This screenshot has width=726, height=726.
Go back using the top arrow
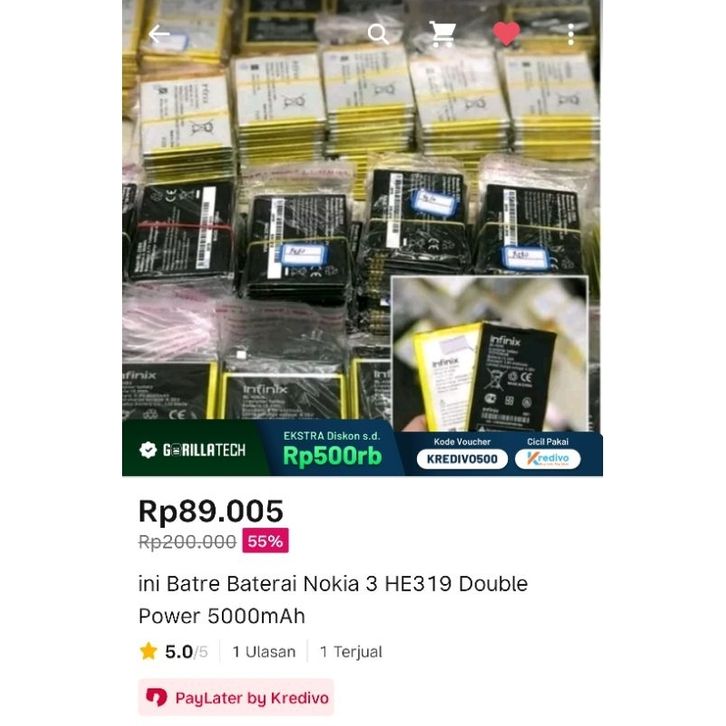coord(159,34)
